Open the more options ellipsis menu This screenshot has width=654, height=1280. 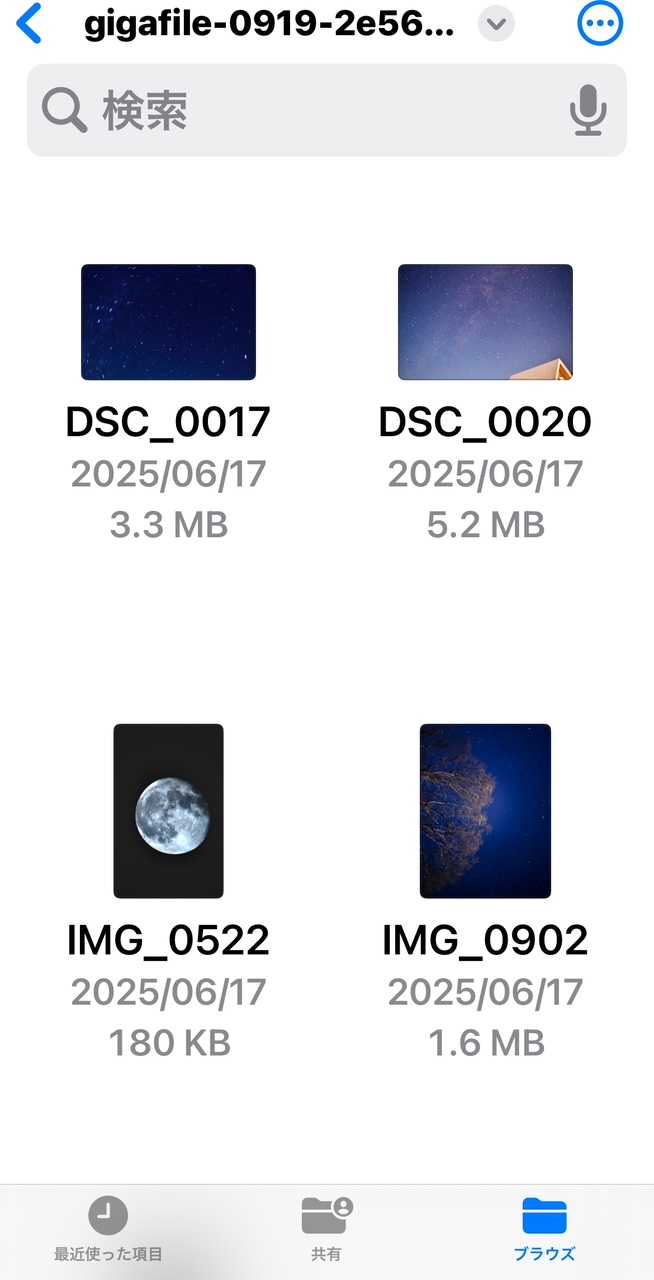click(x=600, y=24)
